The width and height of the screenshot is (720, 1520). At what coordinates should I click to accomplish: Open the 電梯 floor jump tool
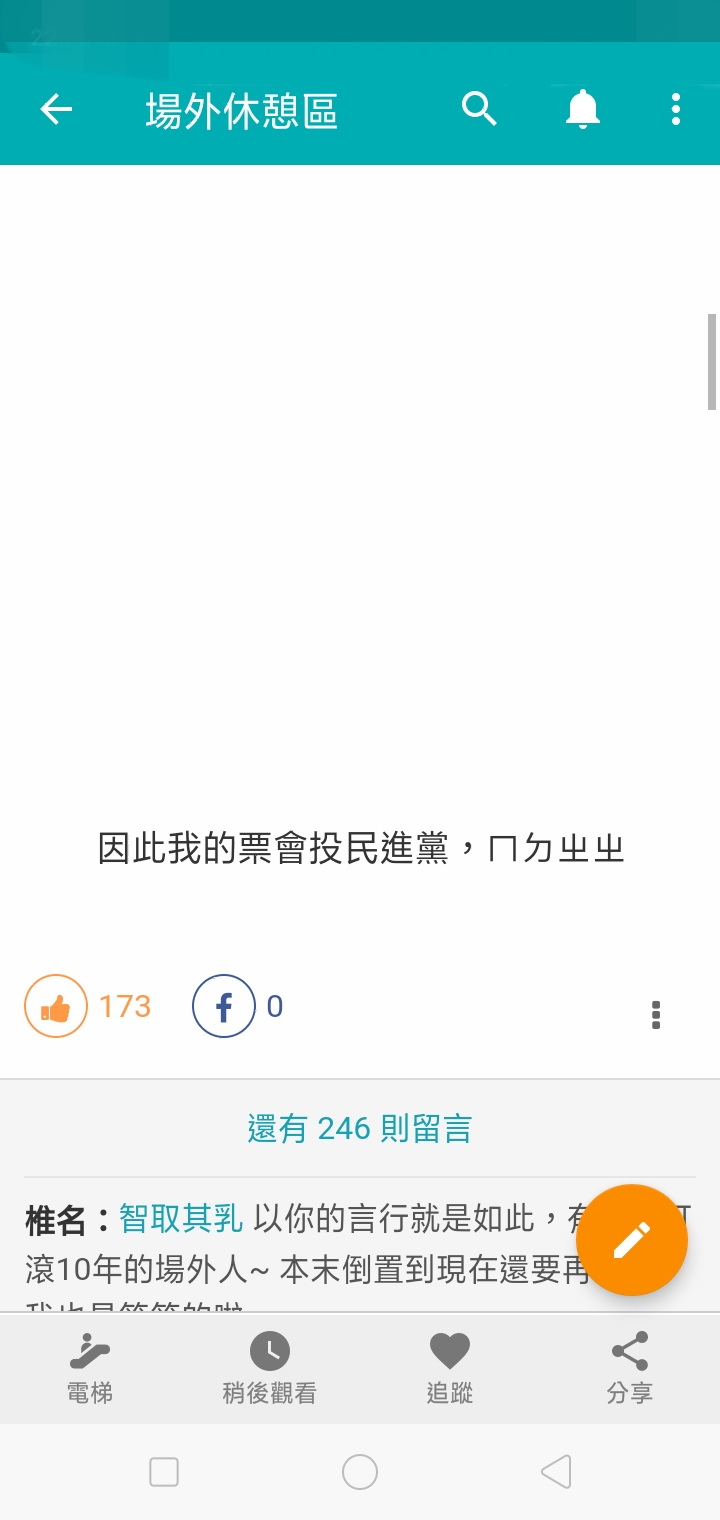pos(90,1369)
